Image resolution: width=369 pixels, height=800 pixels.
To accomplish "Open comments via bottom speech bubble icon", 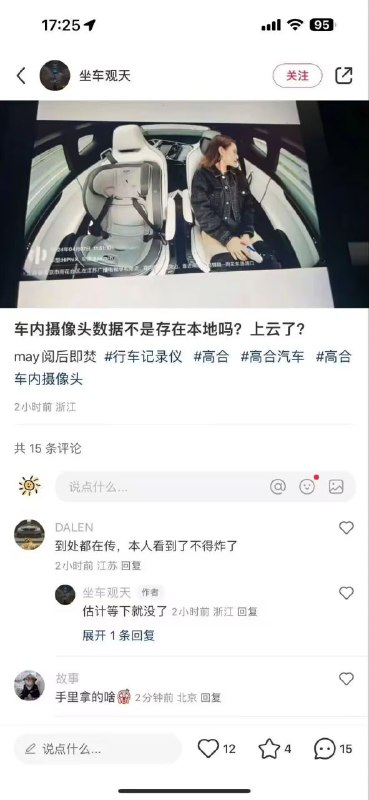I will pyautogui.click(x=325, y=748).
